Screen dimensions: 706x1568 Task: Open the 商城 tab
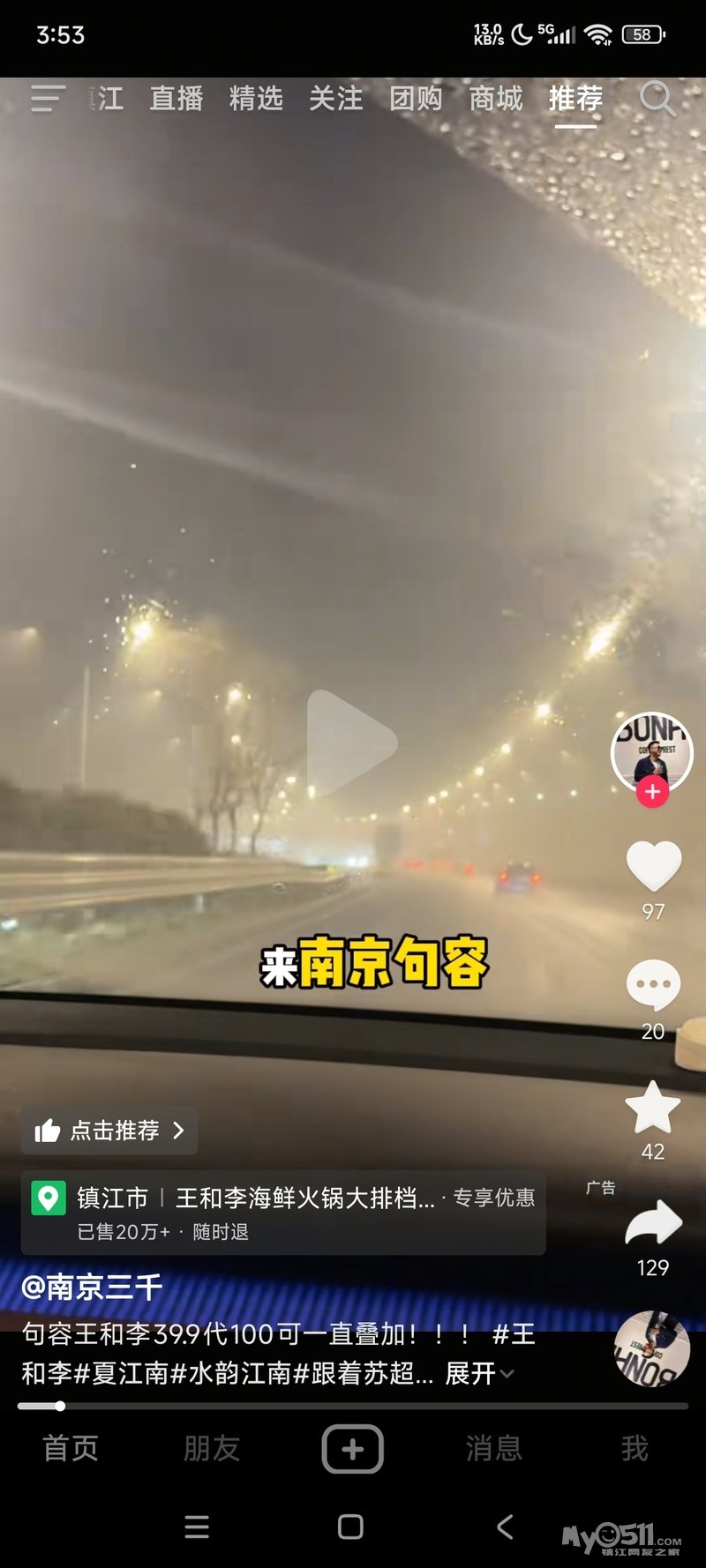pos(496,99)
